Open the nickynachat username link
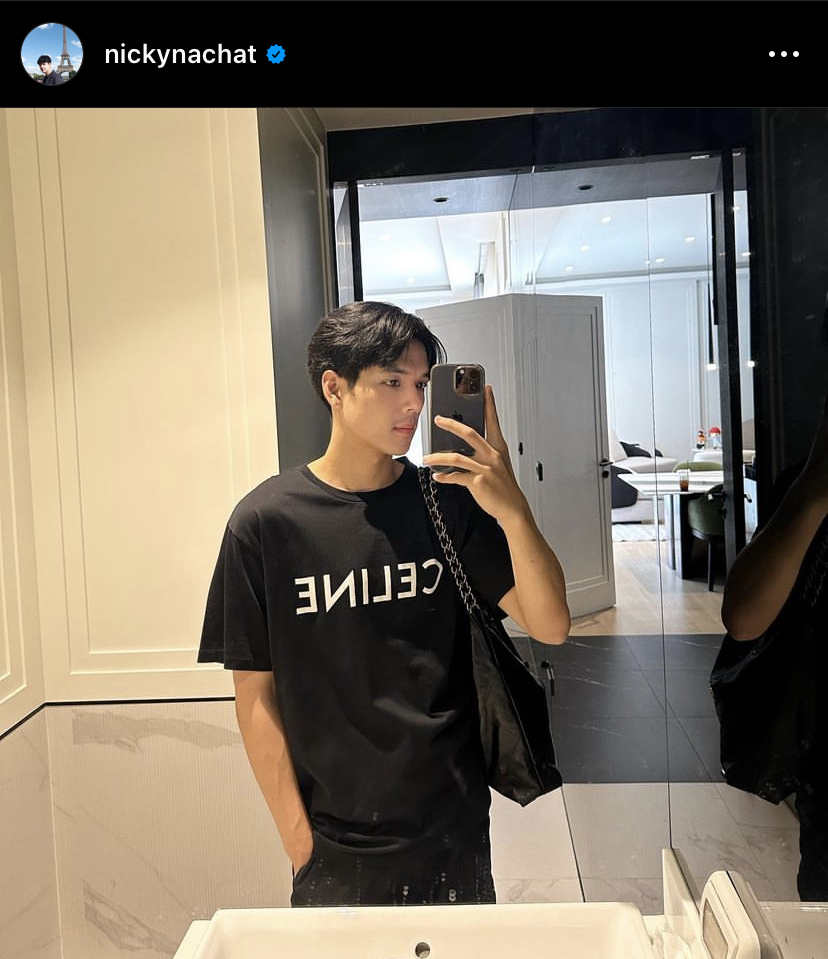The width and height of the screenshot is (828, 959). pyautogui.click(x=180, y=54)
